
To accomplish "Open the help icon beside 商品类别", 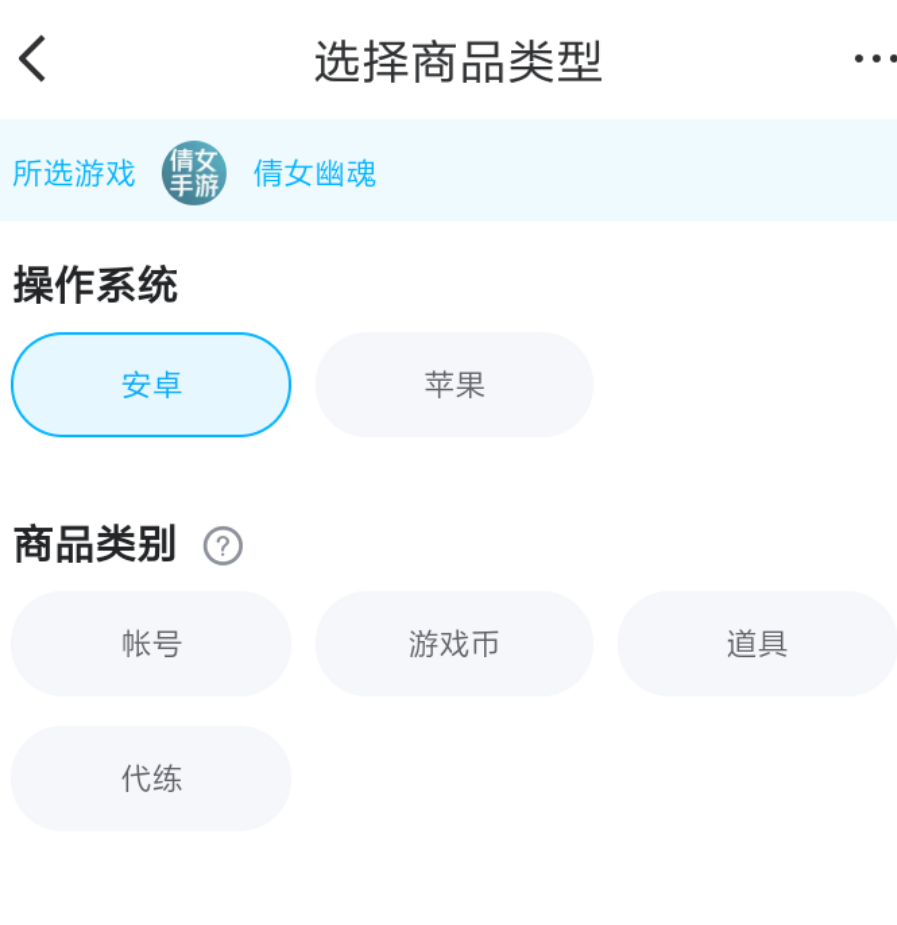I will 223,547.
